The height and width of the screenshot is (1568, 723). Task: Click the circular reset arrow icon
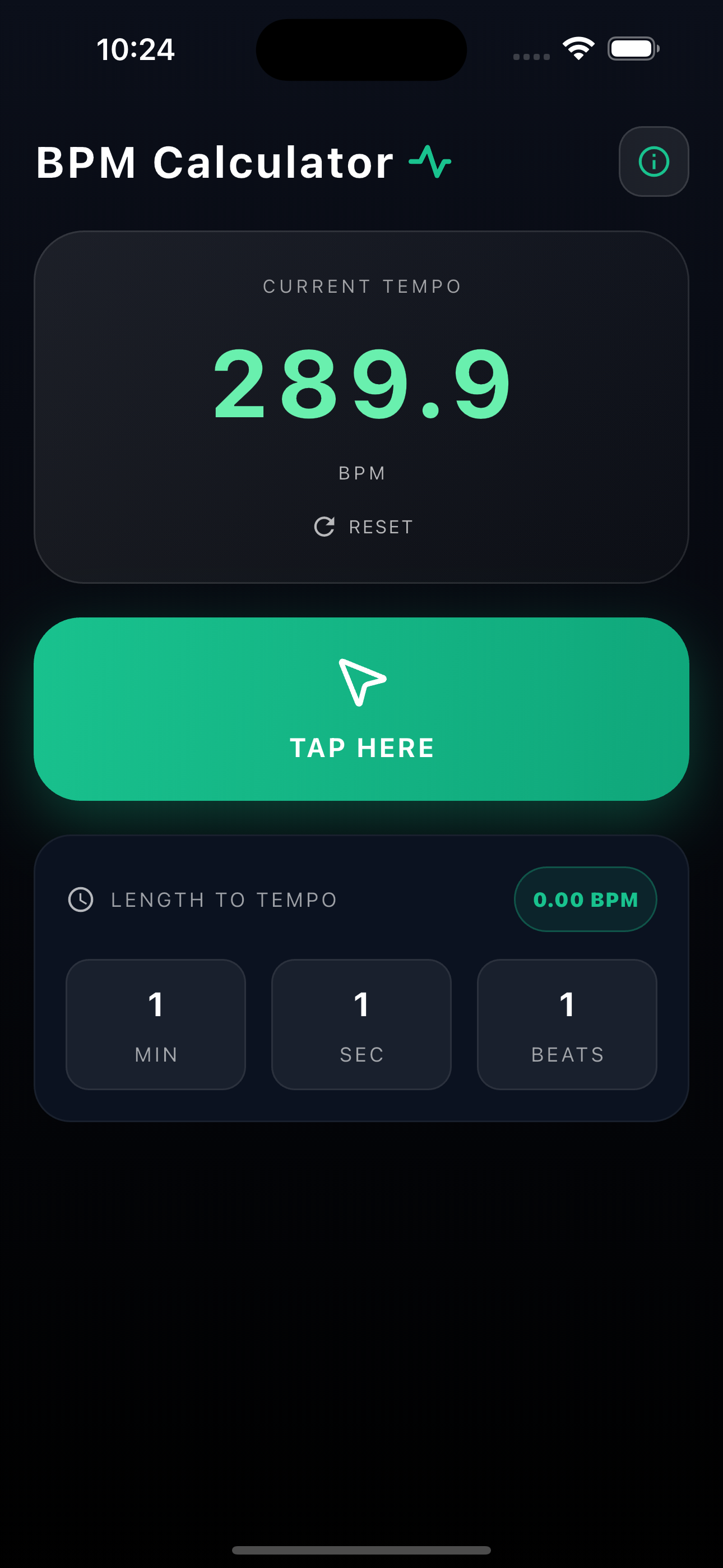(325, 526)
